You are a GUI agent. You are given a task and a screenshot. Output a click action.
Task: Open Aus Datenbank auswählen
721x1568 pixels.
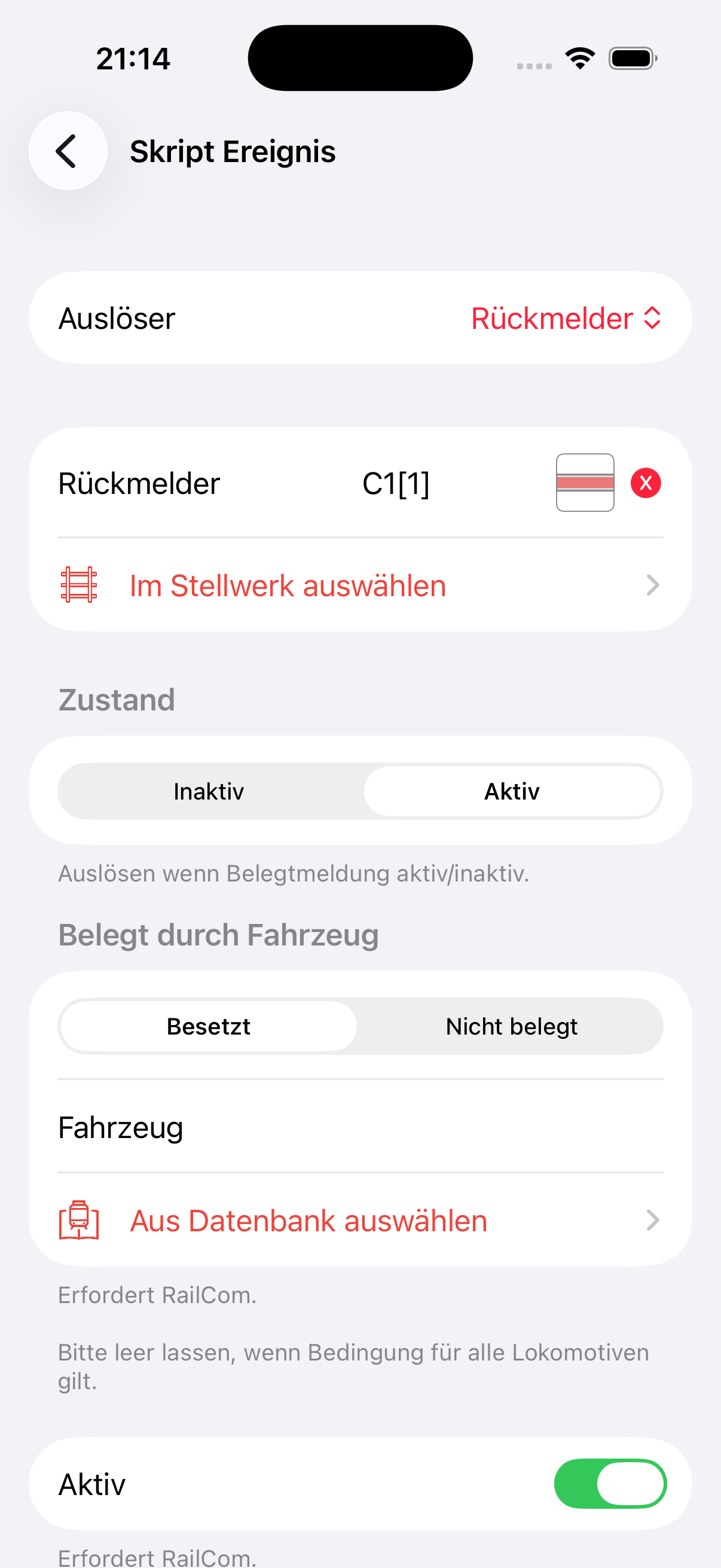[x=359, y=1221]
